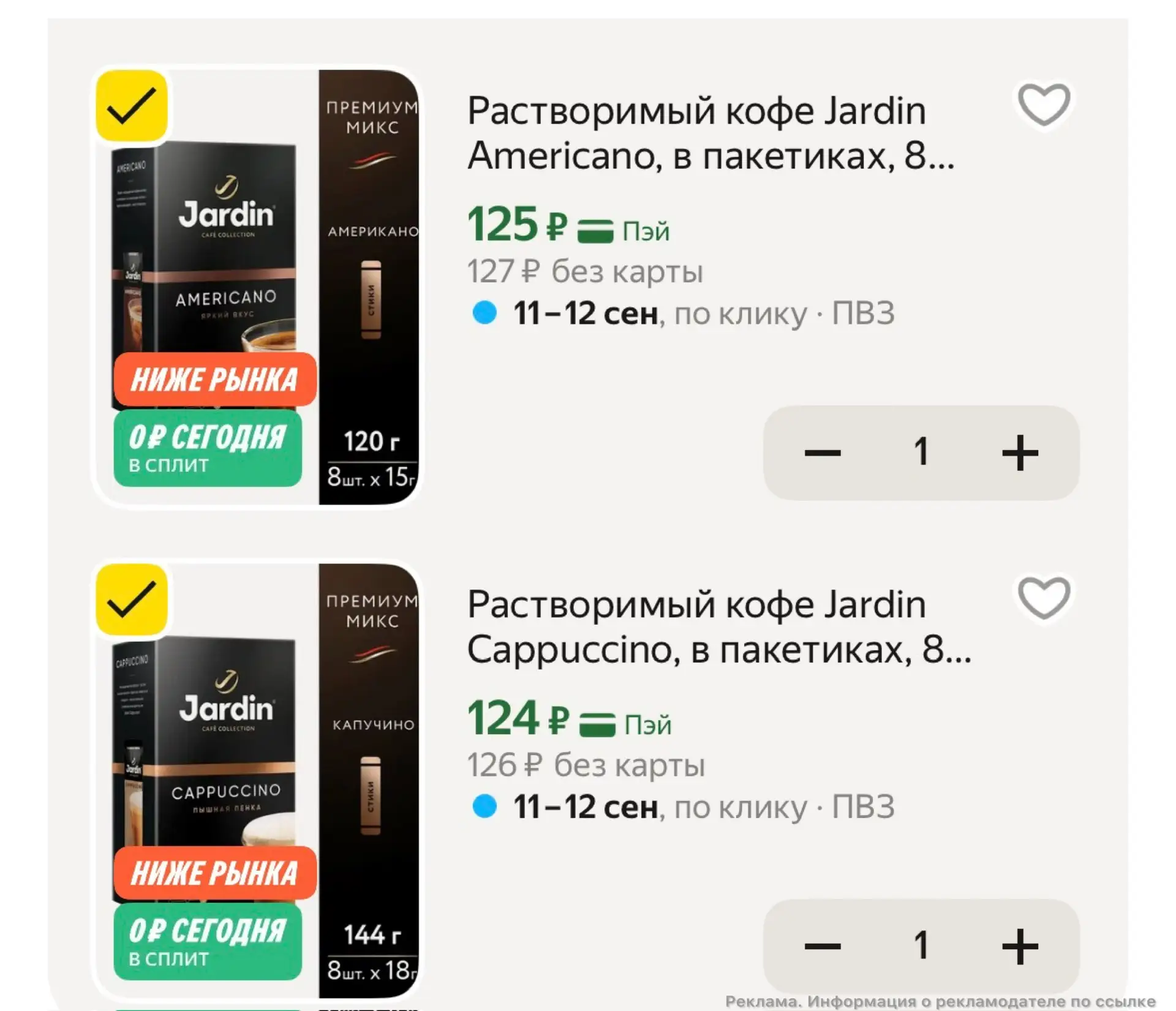Decrease quantity of Jardin Americano

coord(822,453)
